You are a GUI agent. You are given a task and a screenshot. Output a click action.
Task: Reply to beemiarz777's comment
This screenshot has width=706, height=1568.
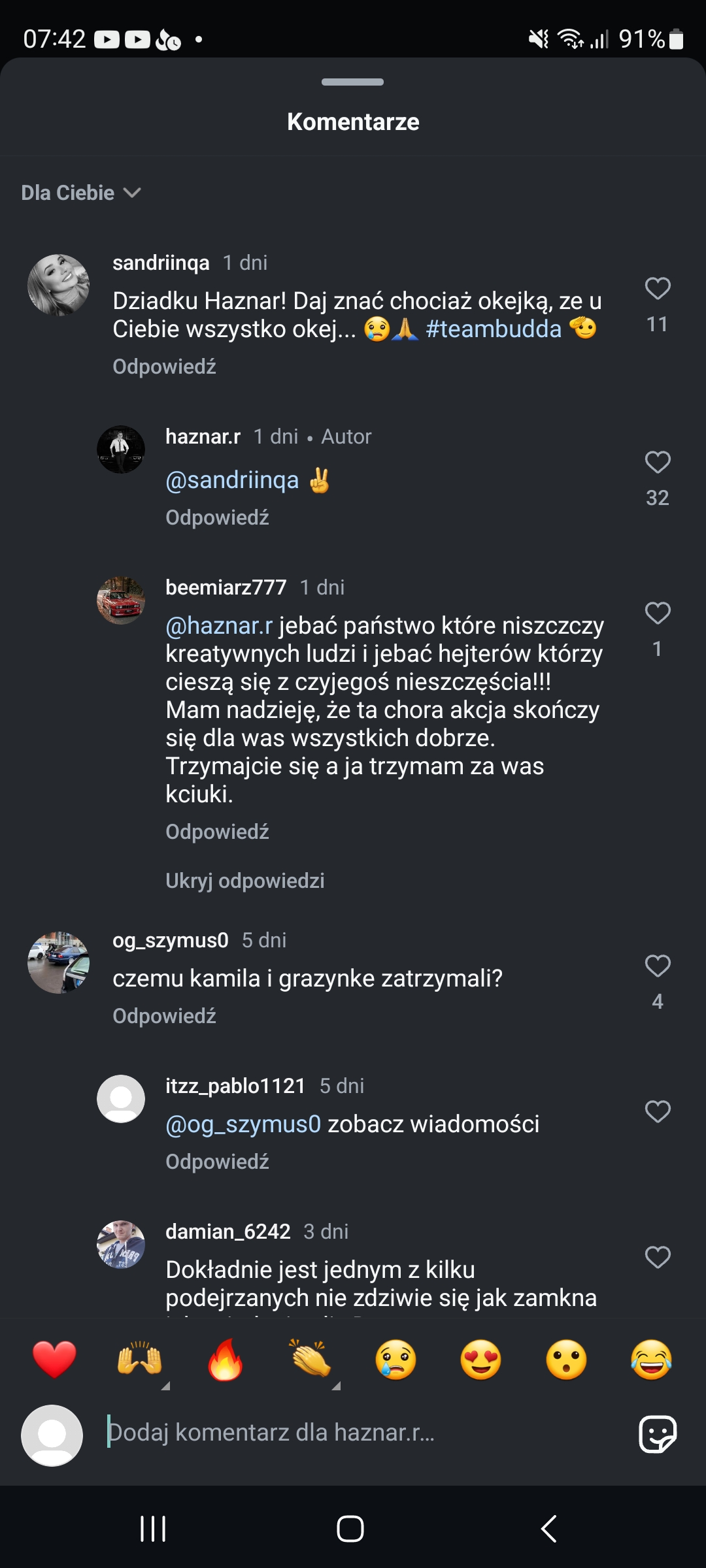point(217,832)
